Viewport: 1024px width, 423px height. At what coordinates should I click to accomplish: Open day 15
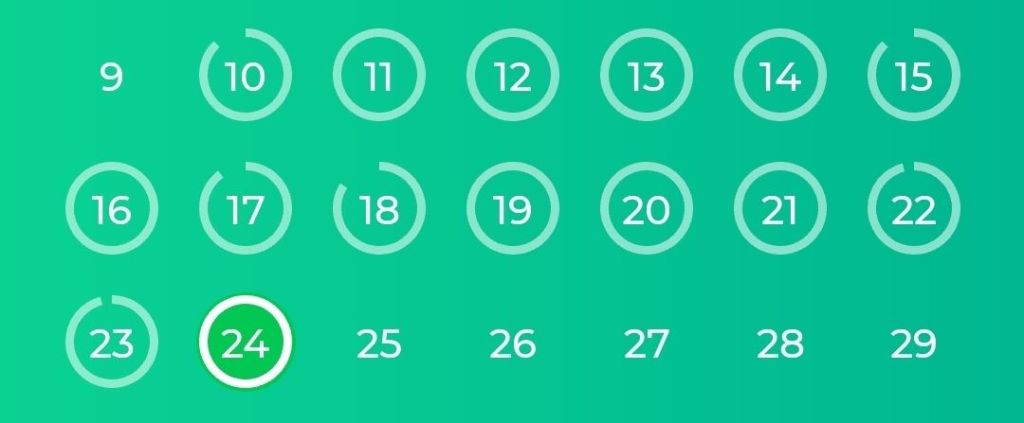click(914, 76)
